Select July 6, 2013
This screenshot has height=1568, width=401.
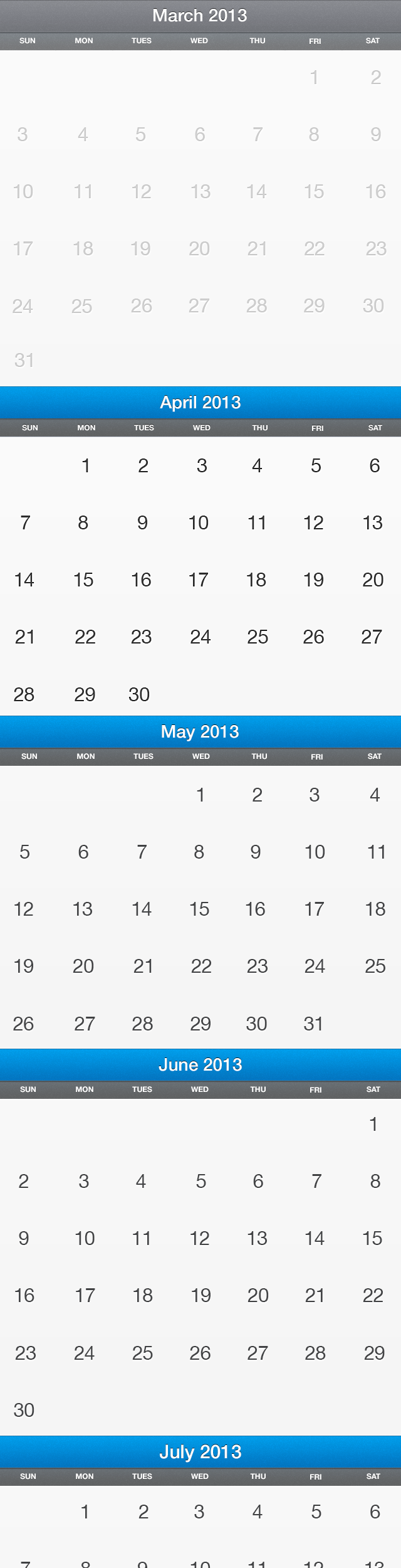tap(375, 1512)
